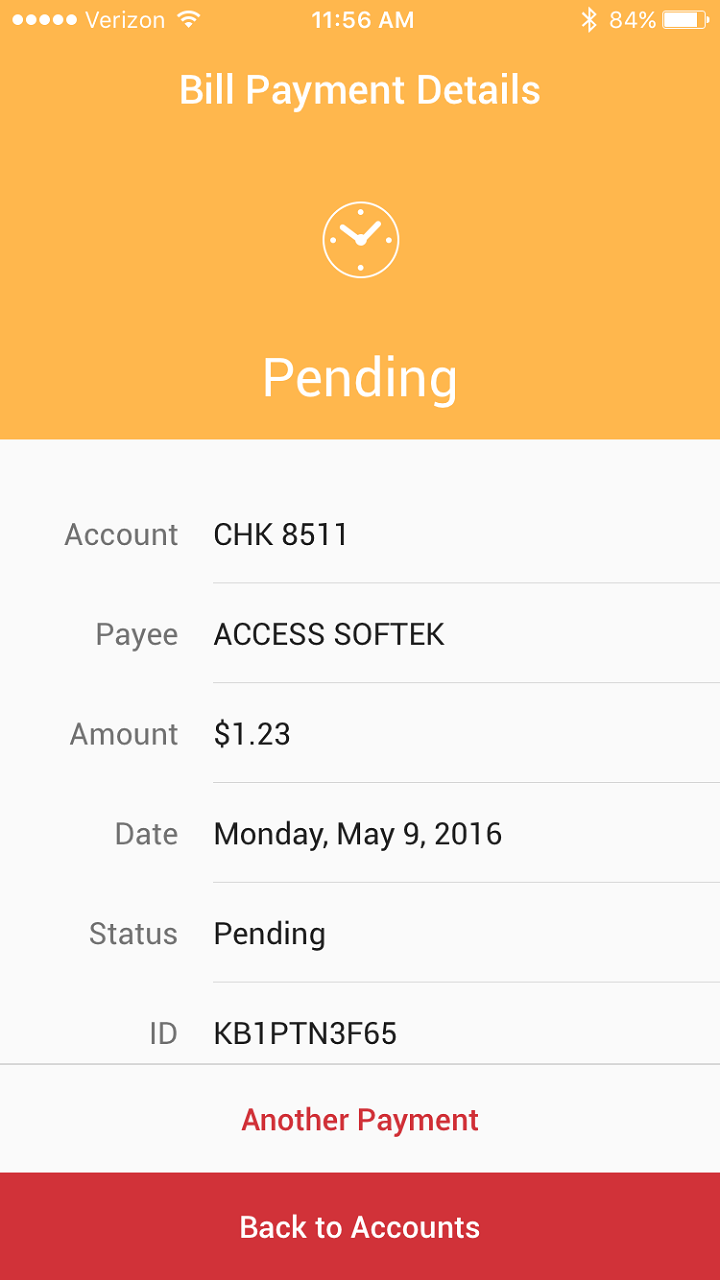Click the Payee field label
The width and height of the screenshot is (720, 1280).
click(x=136, y=634)
